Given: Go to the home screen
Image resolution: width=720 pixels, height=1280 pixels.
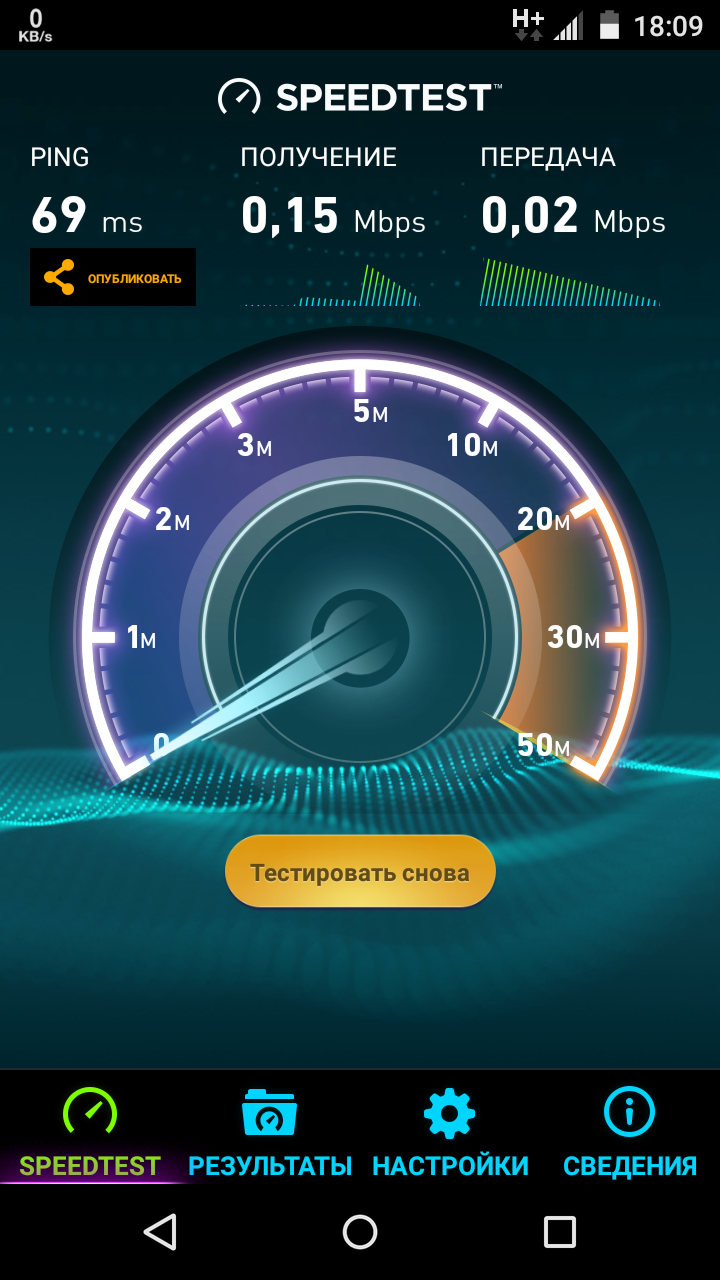Looking at the screenshot, I should pyautogui.click(x=360, y=1232).
